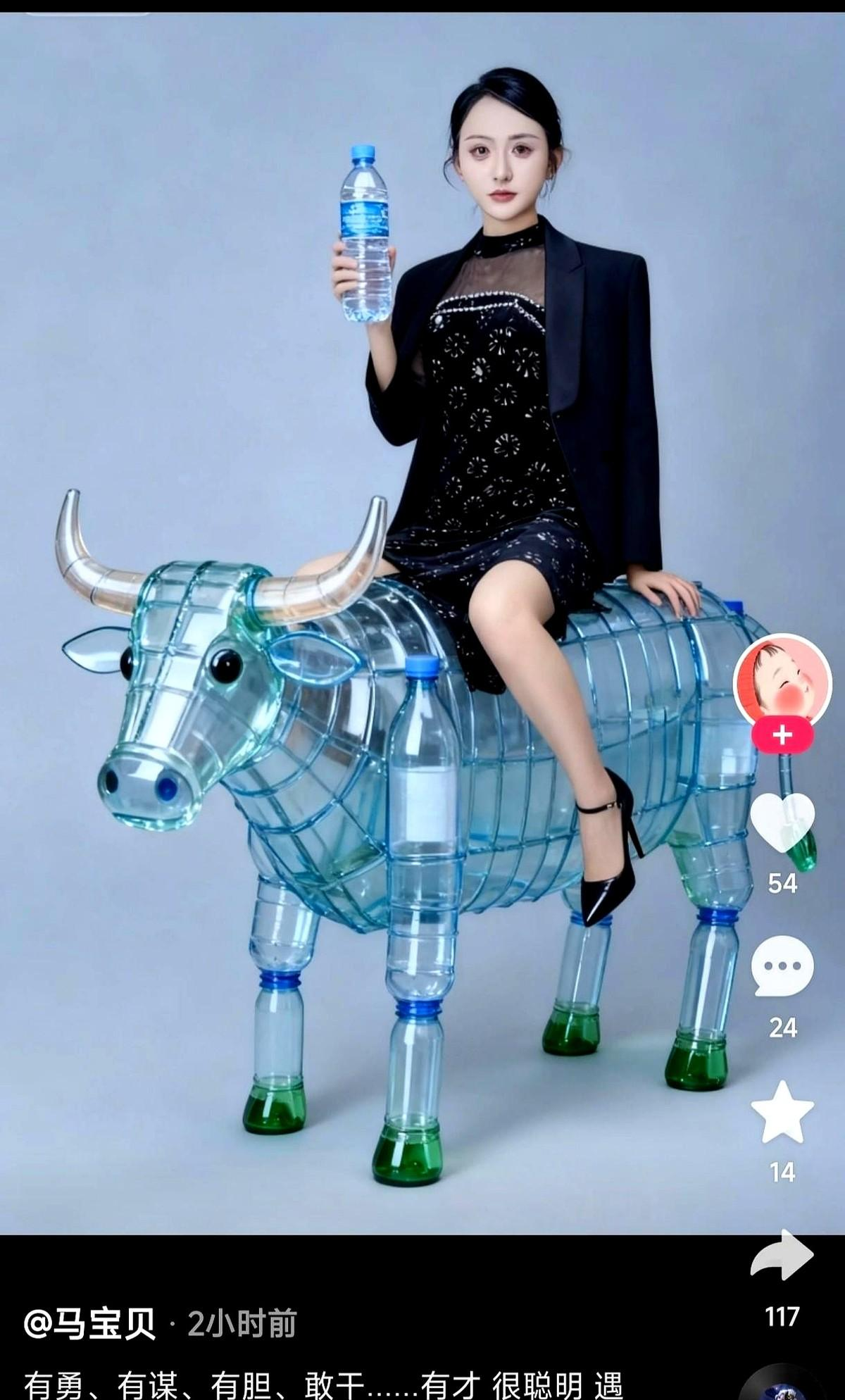Open the @马宝贝 username profile
Viewport: 845px width, 1400px height.
[x=90, y=1324]
